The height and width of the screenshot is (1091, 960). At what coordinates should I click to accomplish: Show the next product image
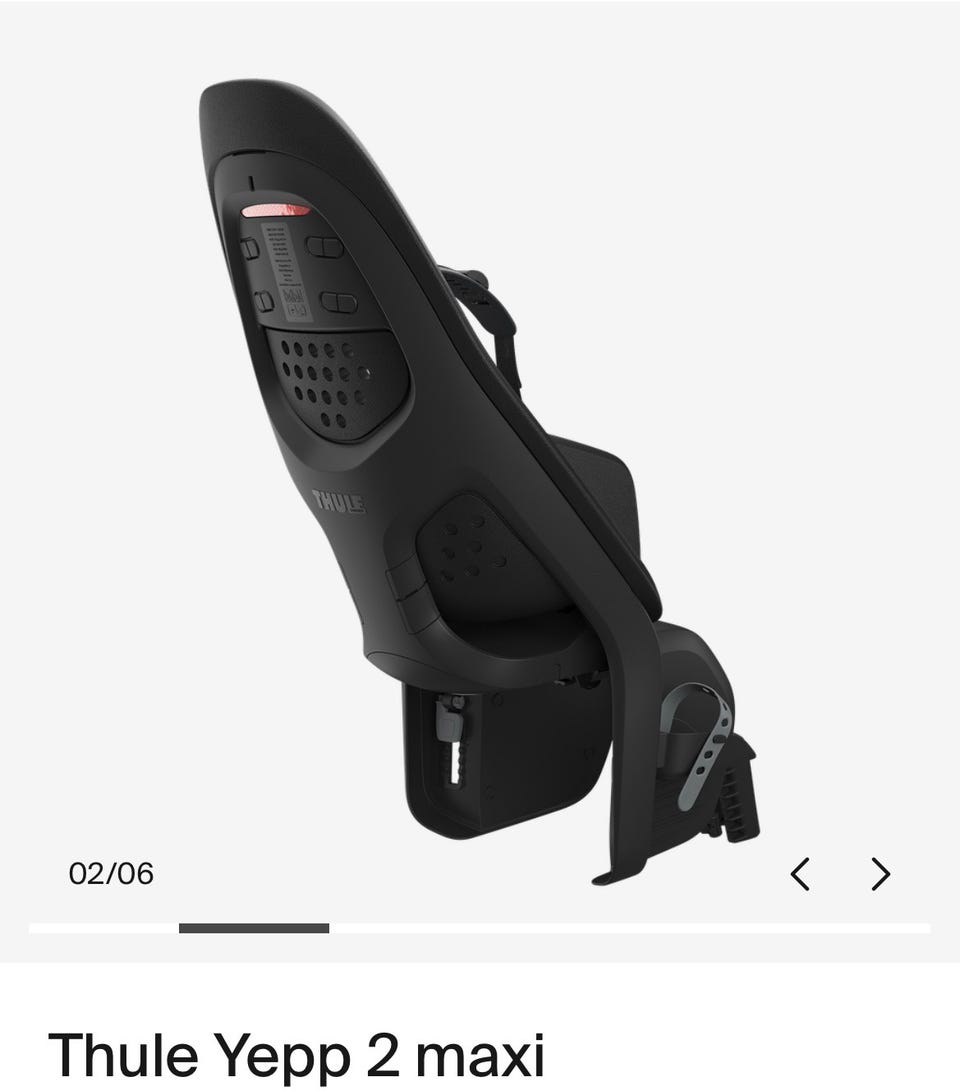tap(880, 874)
